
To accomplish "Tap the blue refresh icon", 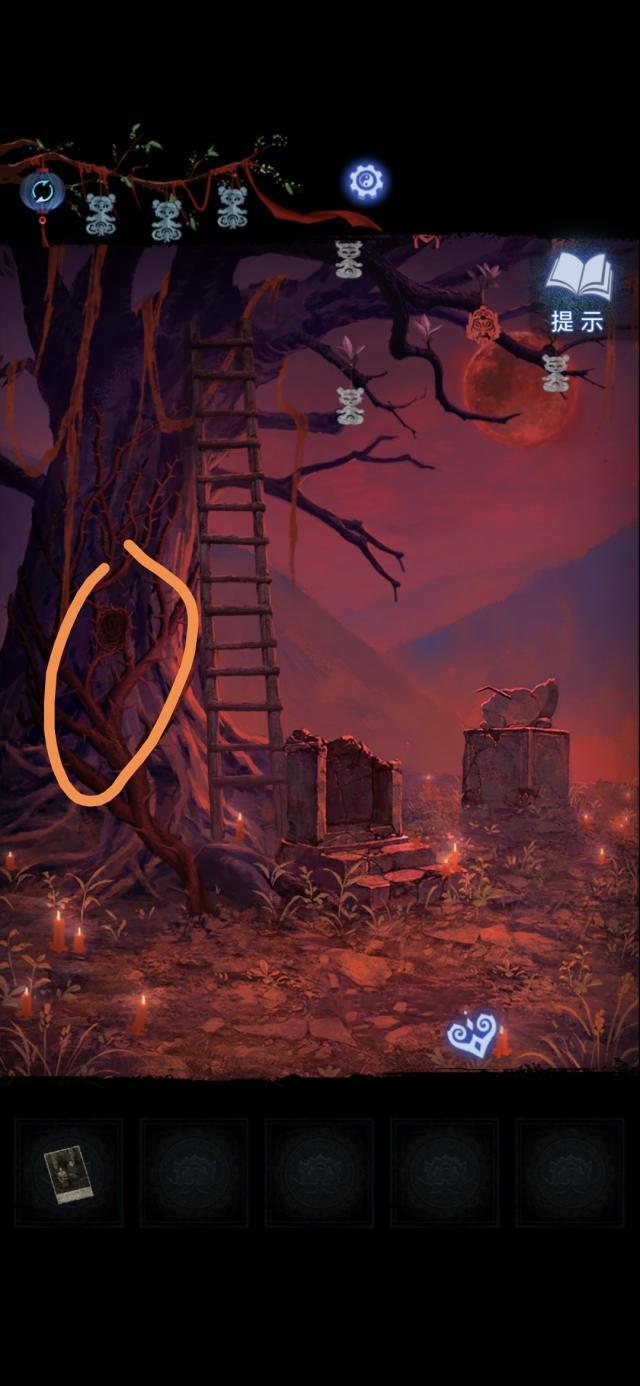I will pos(42,190).
